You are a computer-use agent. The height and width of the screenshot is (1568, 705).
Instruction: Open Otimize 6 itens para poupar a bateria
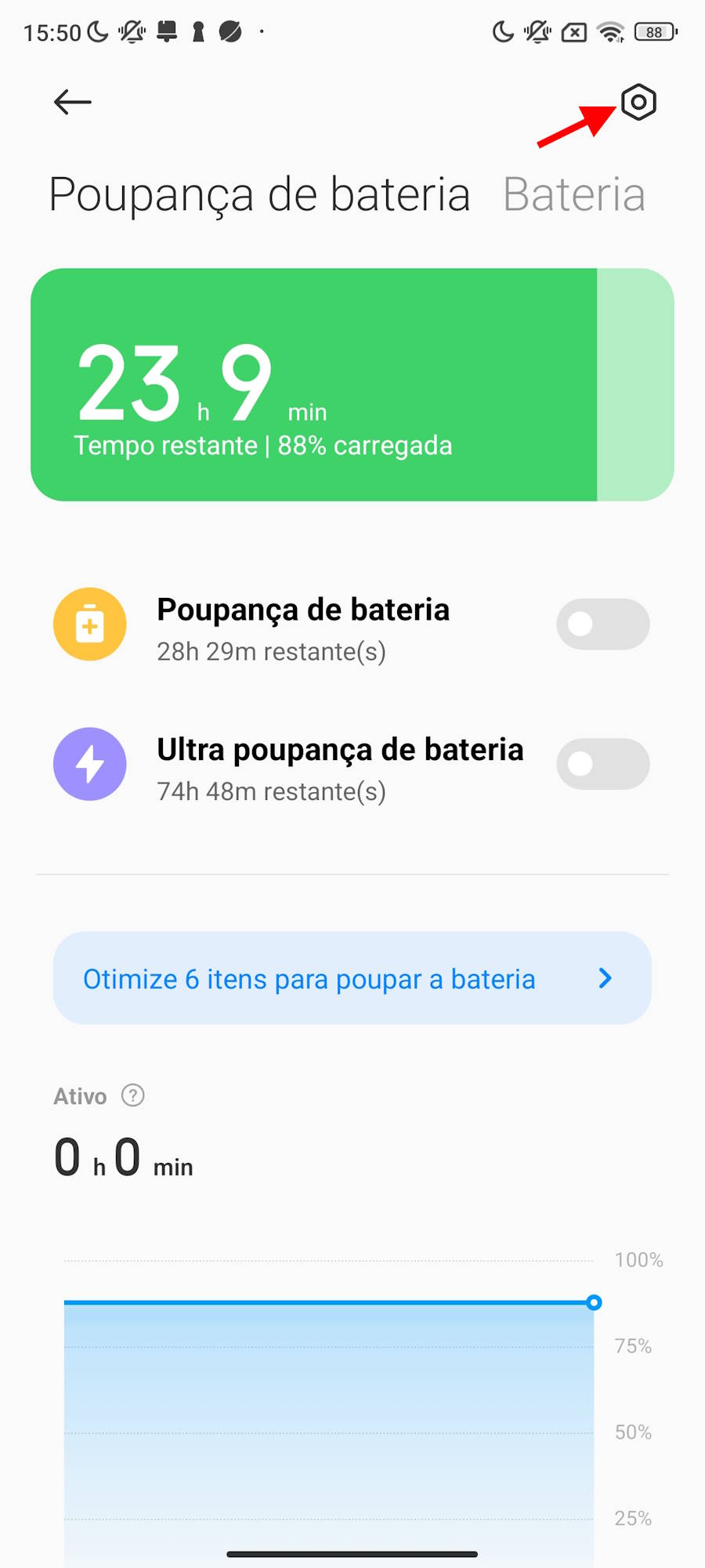[x=352, y=978]
